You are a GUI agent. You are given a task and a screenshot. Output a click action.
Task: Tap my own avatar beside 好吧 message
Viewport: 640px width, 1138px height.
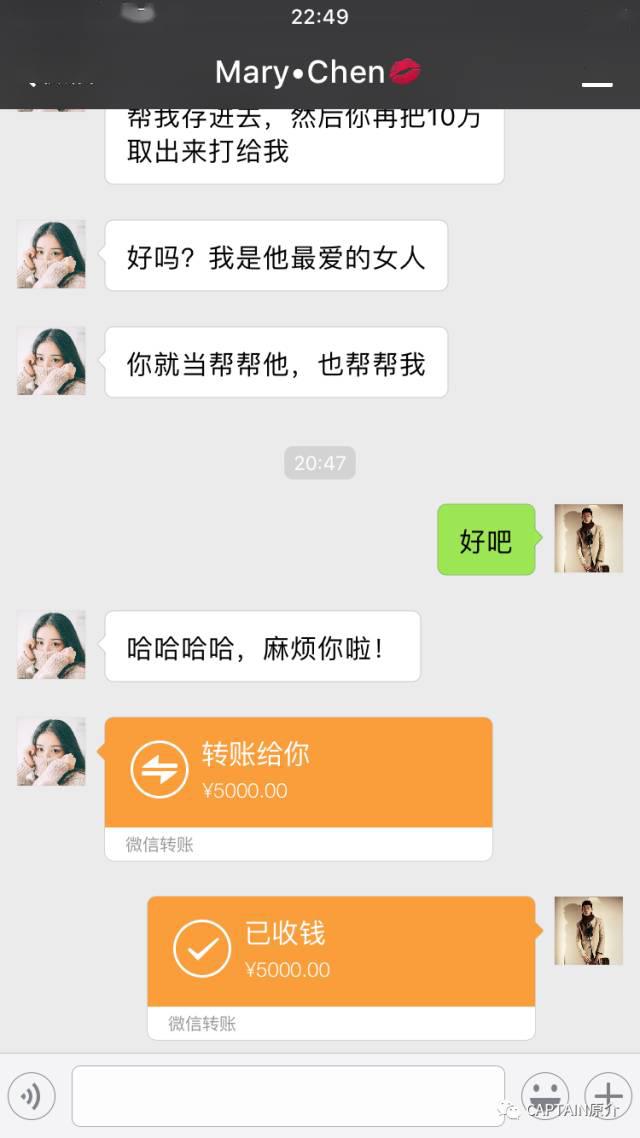click(588, 538)
